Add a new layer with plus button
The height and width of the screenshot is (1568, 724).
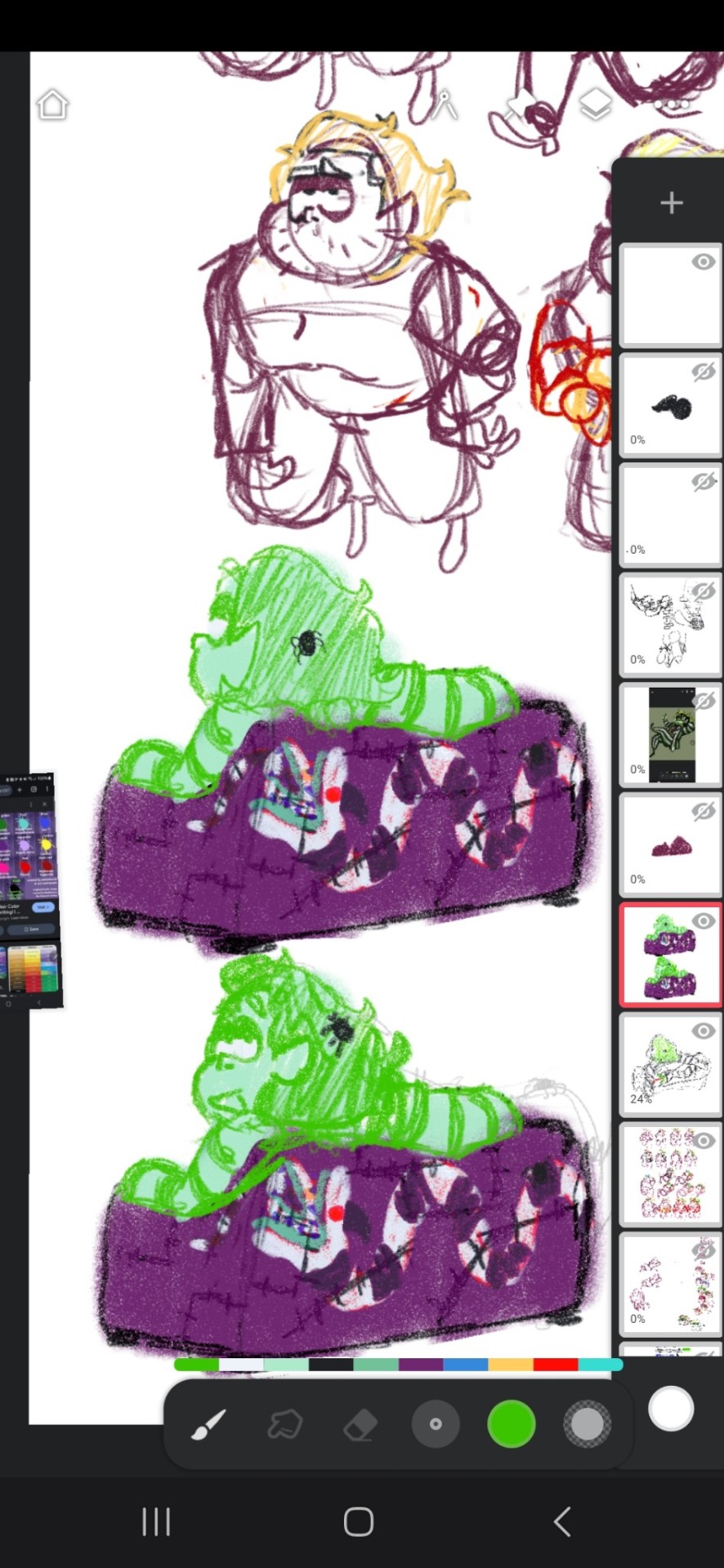671,203
